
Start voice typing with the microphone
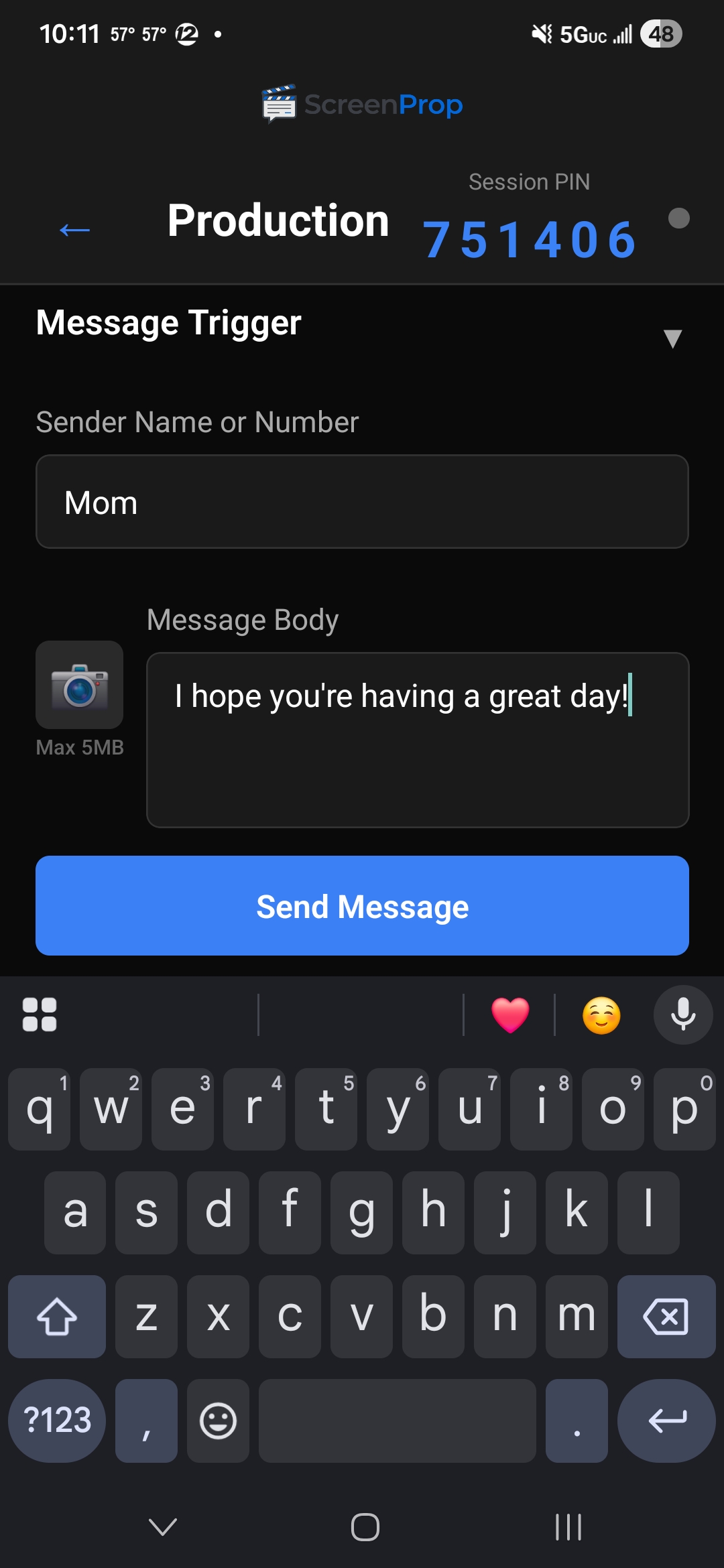pyautogui.click(x=682, y=1015)
